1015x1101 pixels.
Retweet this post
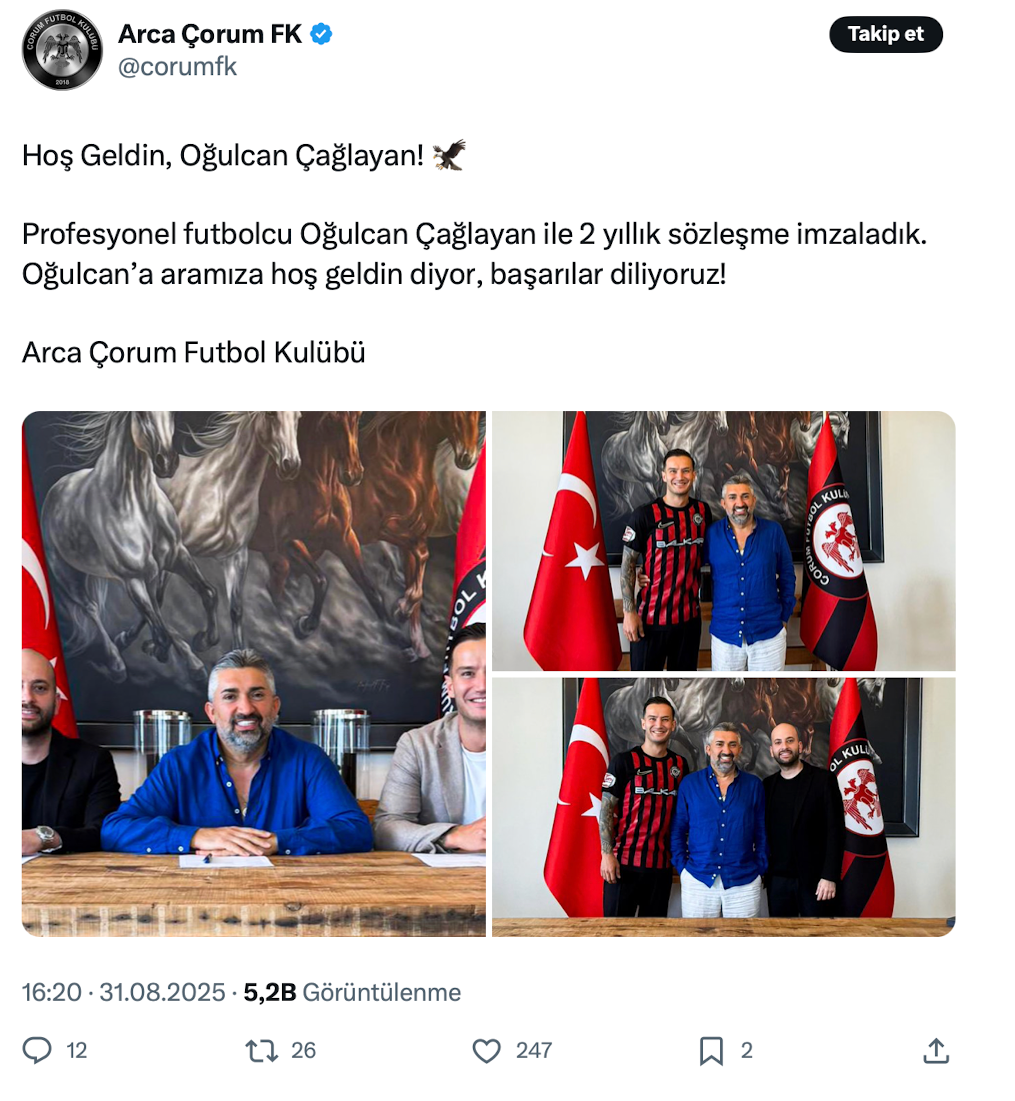click(262, 1050)
